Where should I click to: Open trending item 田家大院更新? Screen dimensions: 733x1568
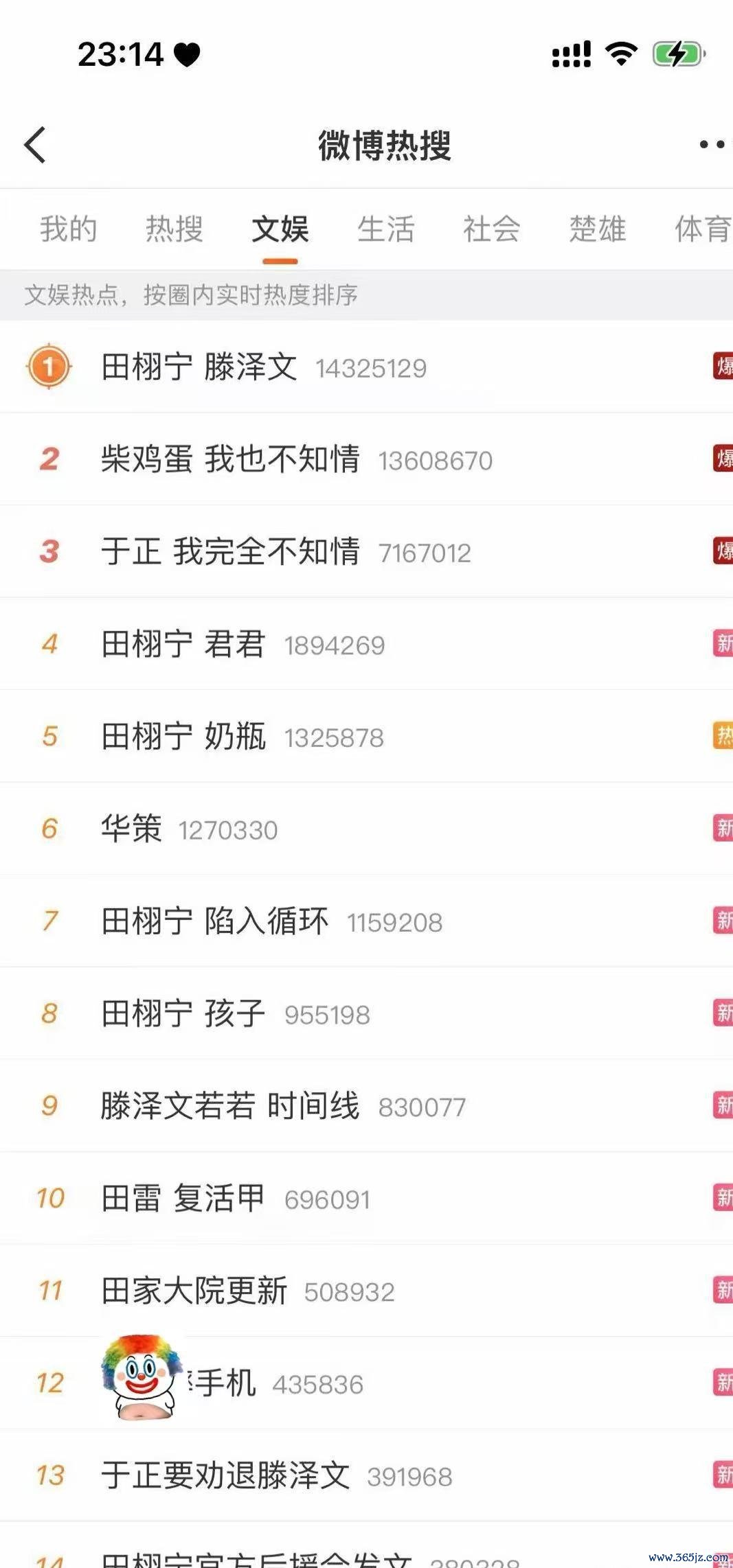point(366,1291)
